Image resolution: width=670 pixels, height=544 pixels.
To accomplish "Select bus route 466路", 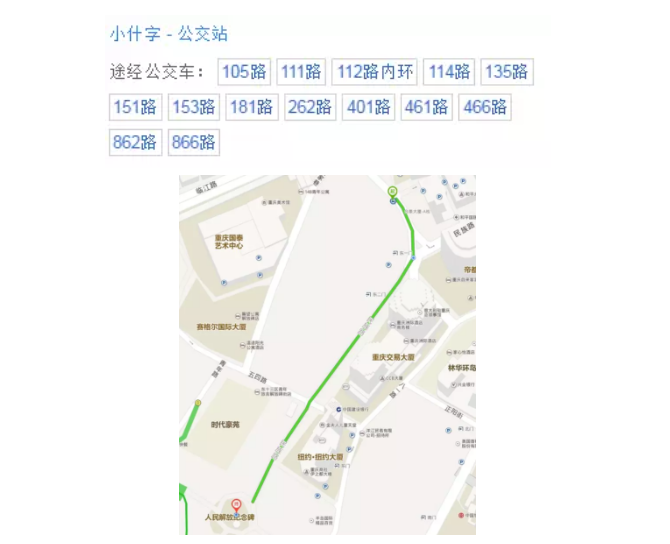I will [x=485, y=107].
